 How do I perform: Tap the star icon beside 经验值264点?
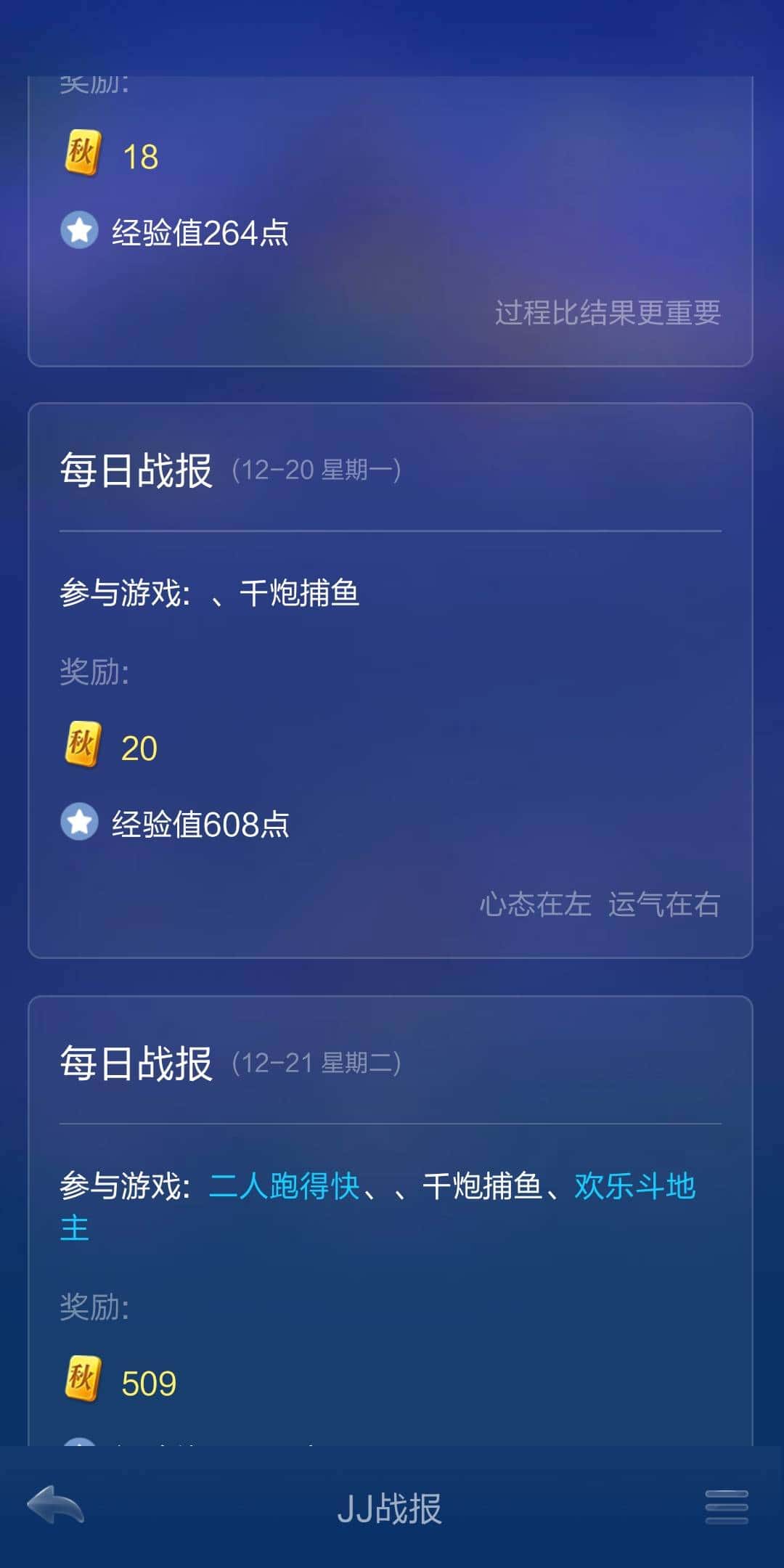(x=78, y=231)
